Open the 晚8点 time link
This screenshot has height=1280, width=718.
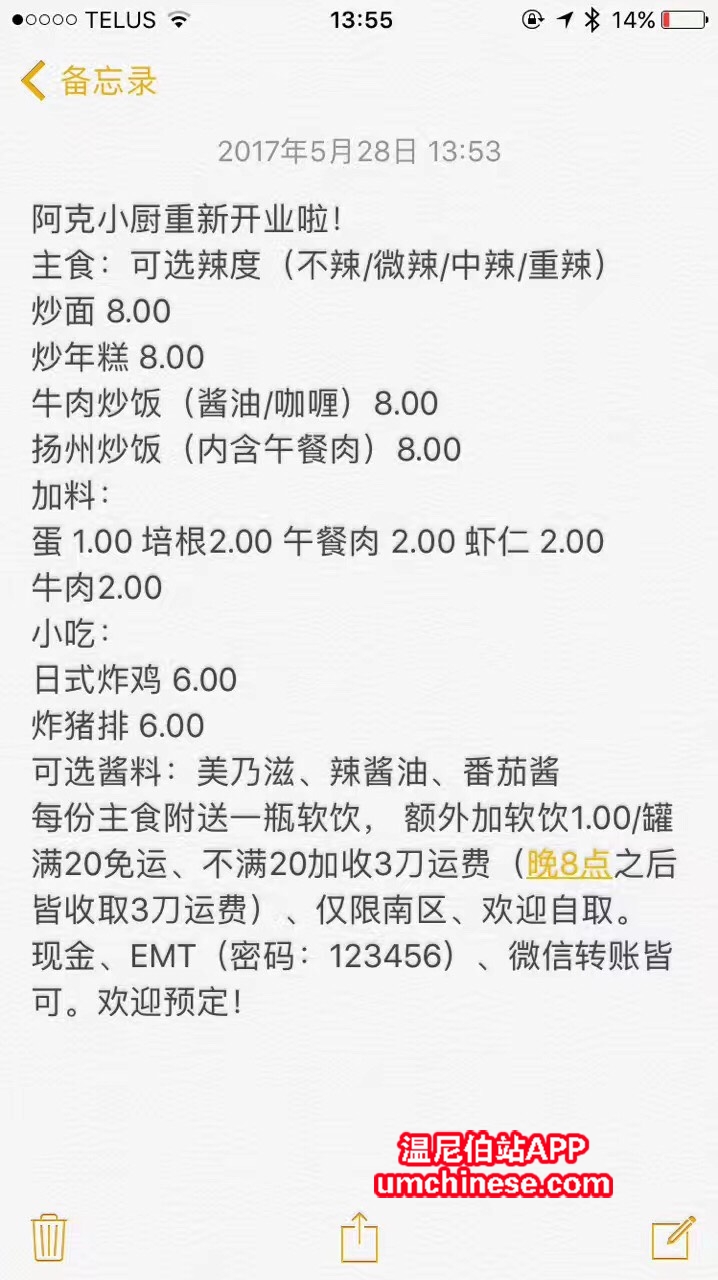pos(569,864)
